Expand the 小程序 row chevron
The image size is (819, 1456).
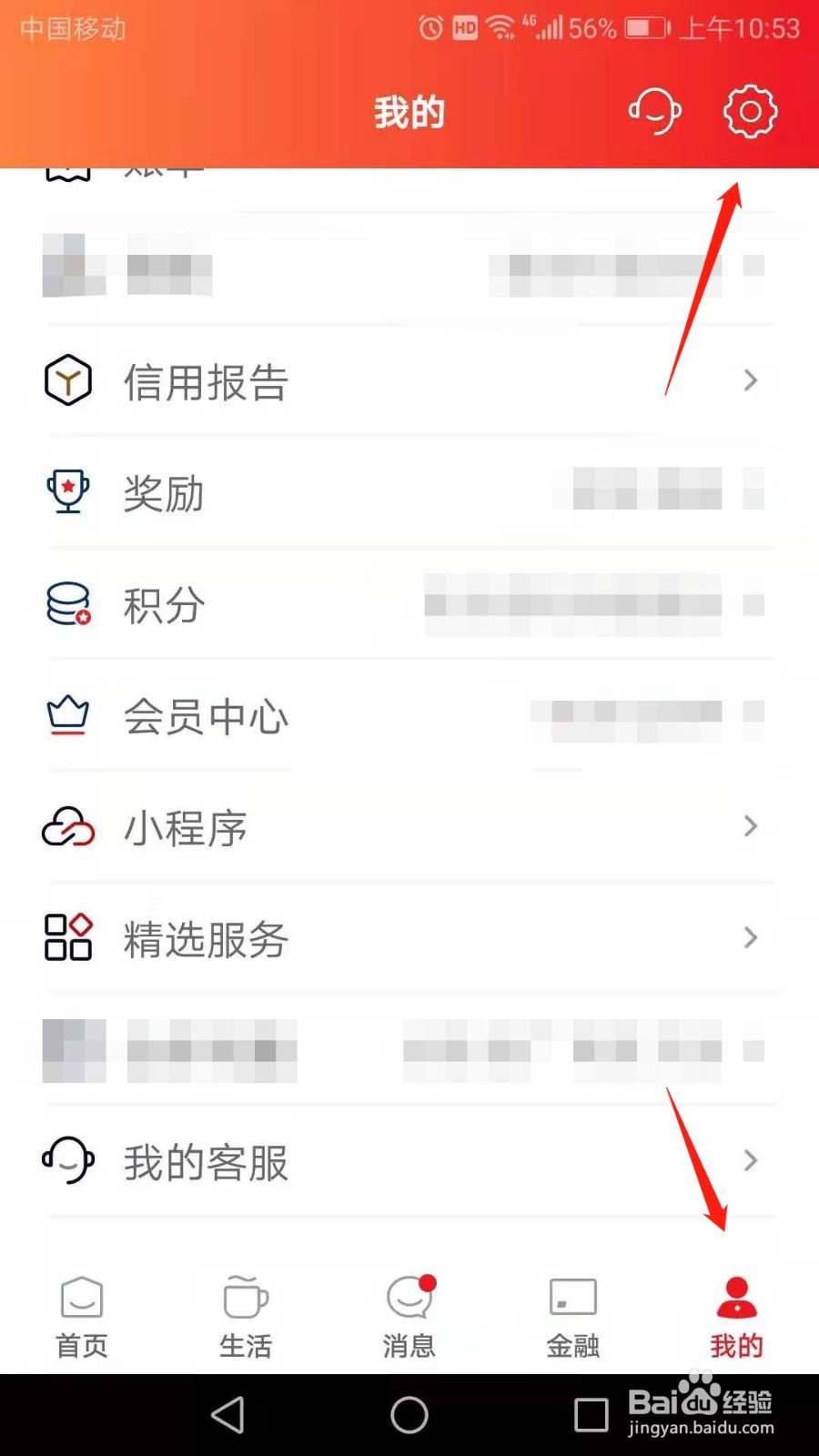click(749, 826)
